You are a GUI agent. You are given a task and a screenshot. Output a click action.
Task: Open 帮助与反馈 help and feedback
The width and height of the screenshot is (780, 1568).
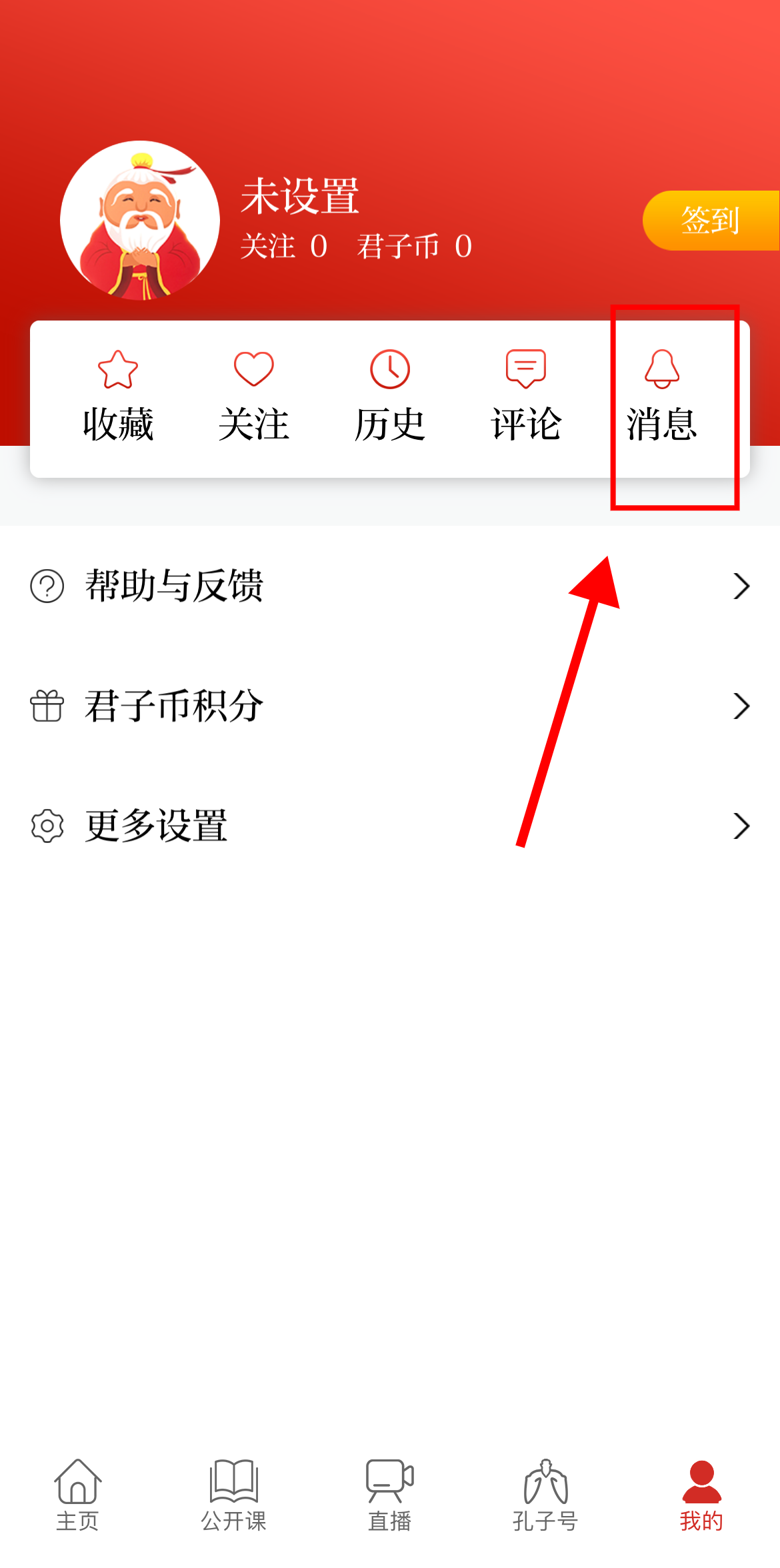click(x=390, y=586)
